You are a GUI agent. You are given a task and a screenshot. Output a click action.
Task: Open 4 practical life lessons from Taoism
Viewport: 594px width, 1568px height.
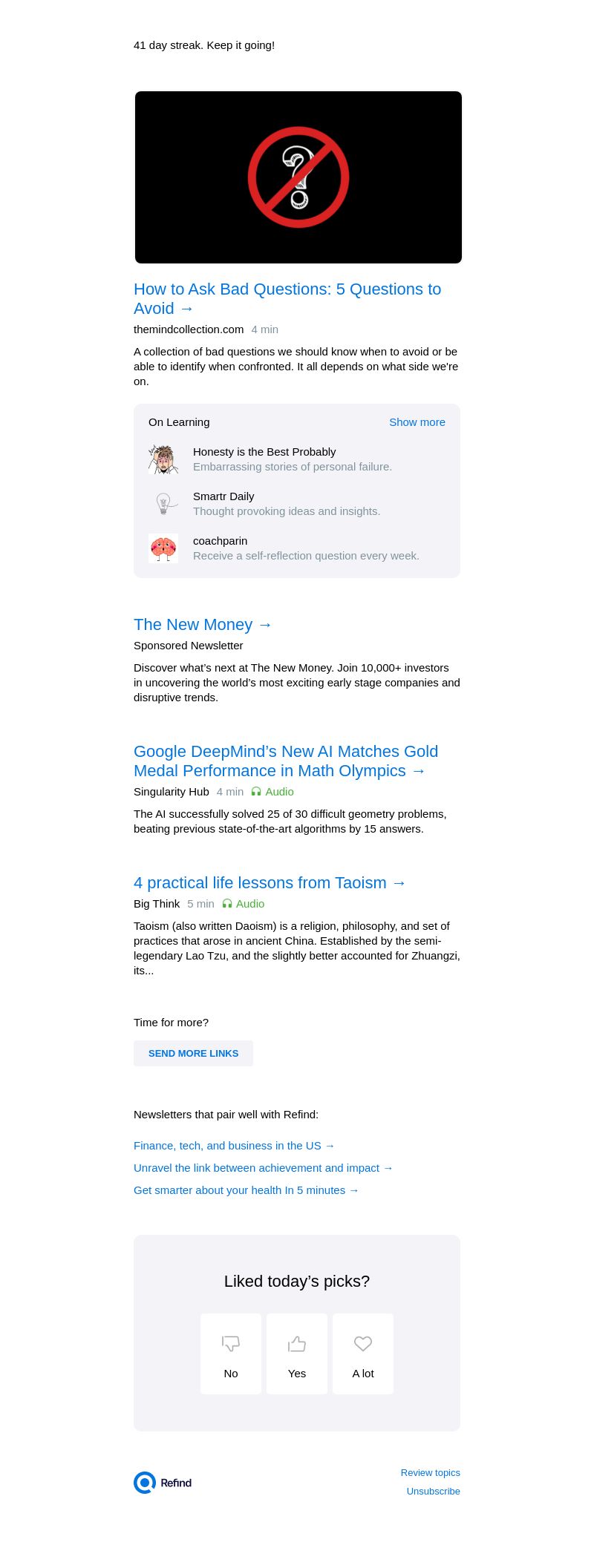[270, 883]
